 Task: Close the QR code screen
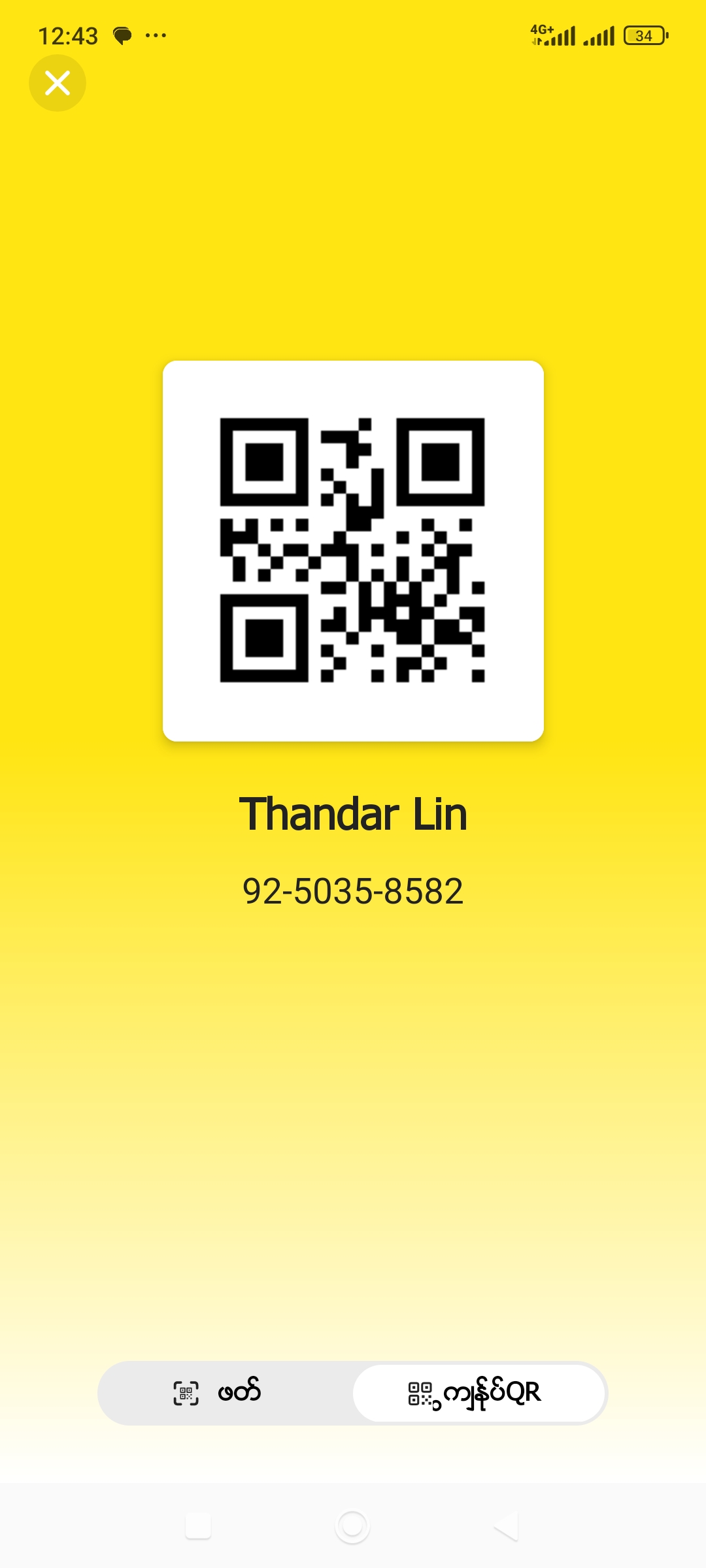(x=58, y=83)
